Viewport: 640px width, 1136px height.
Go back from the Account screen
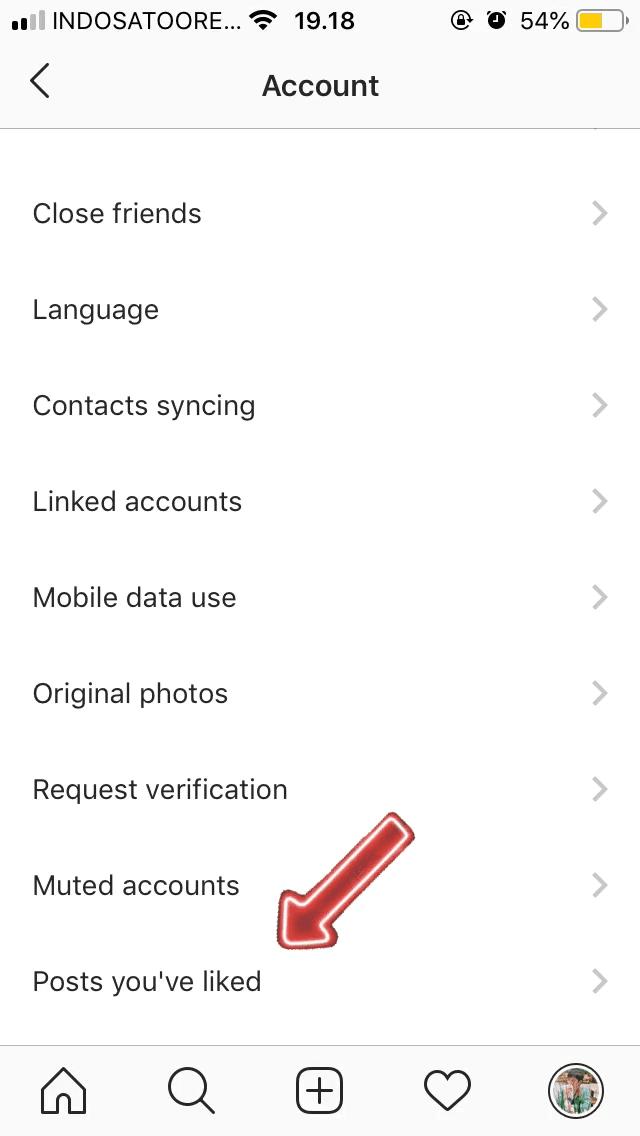[x=40, y=81]
